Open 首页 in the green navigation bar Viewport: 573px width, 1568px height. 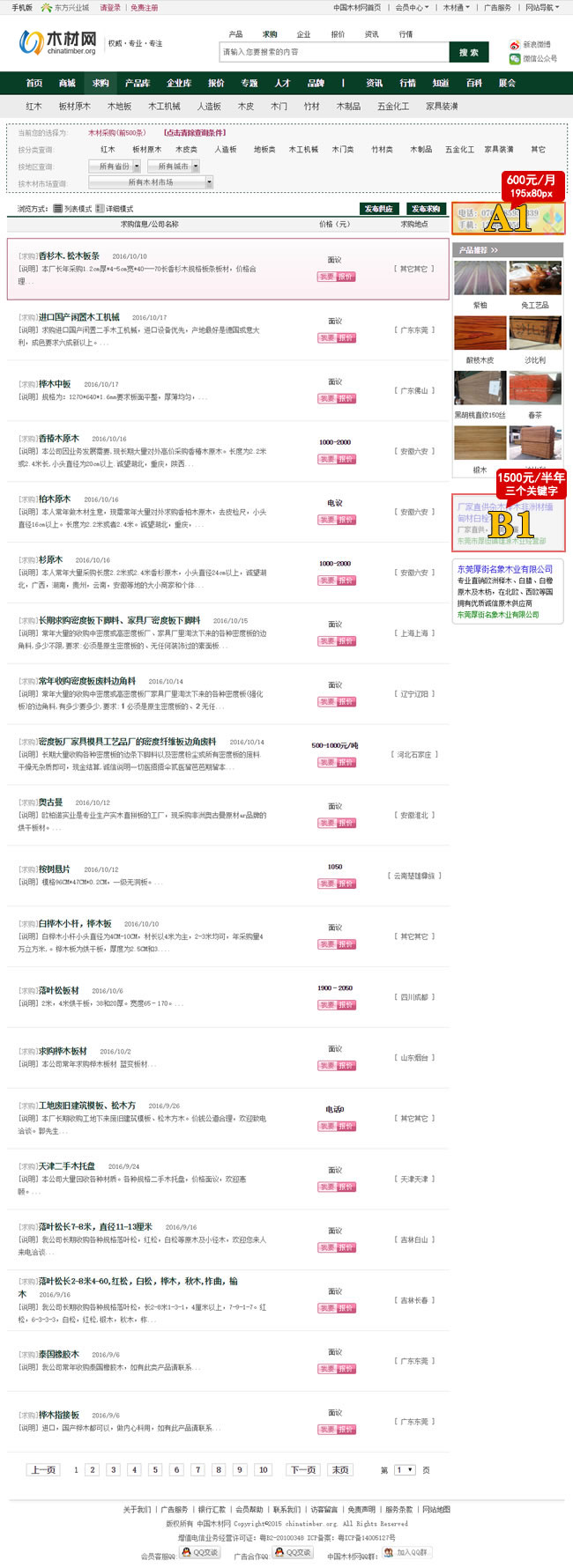[34, 83]
